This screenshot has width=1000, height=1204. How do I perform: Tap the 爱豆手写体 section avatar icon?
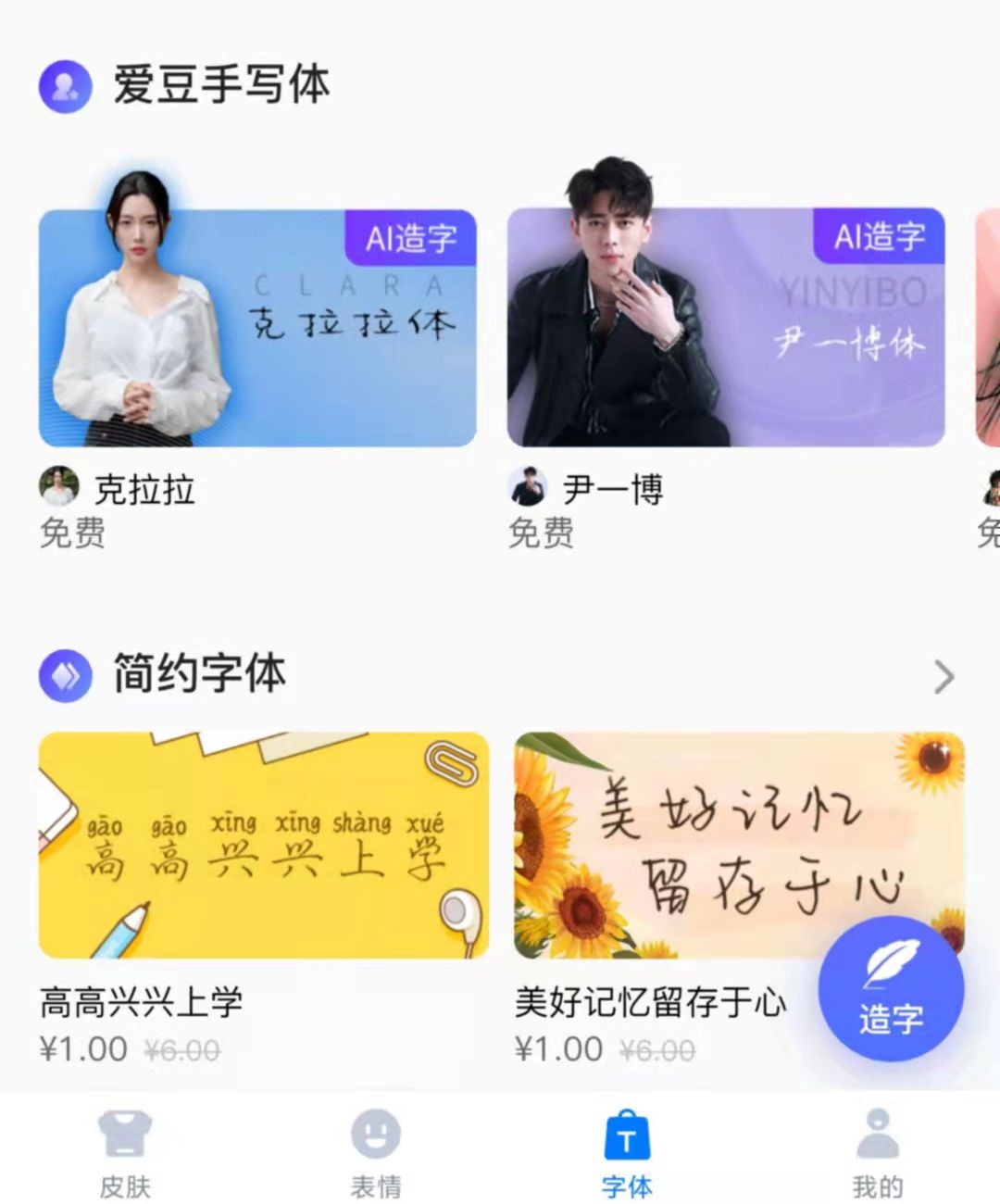tap(64, 86)
